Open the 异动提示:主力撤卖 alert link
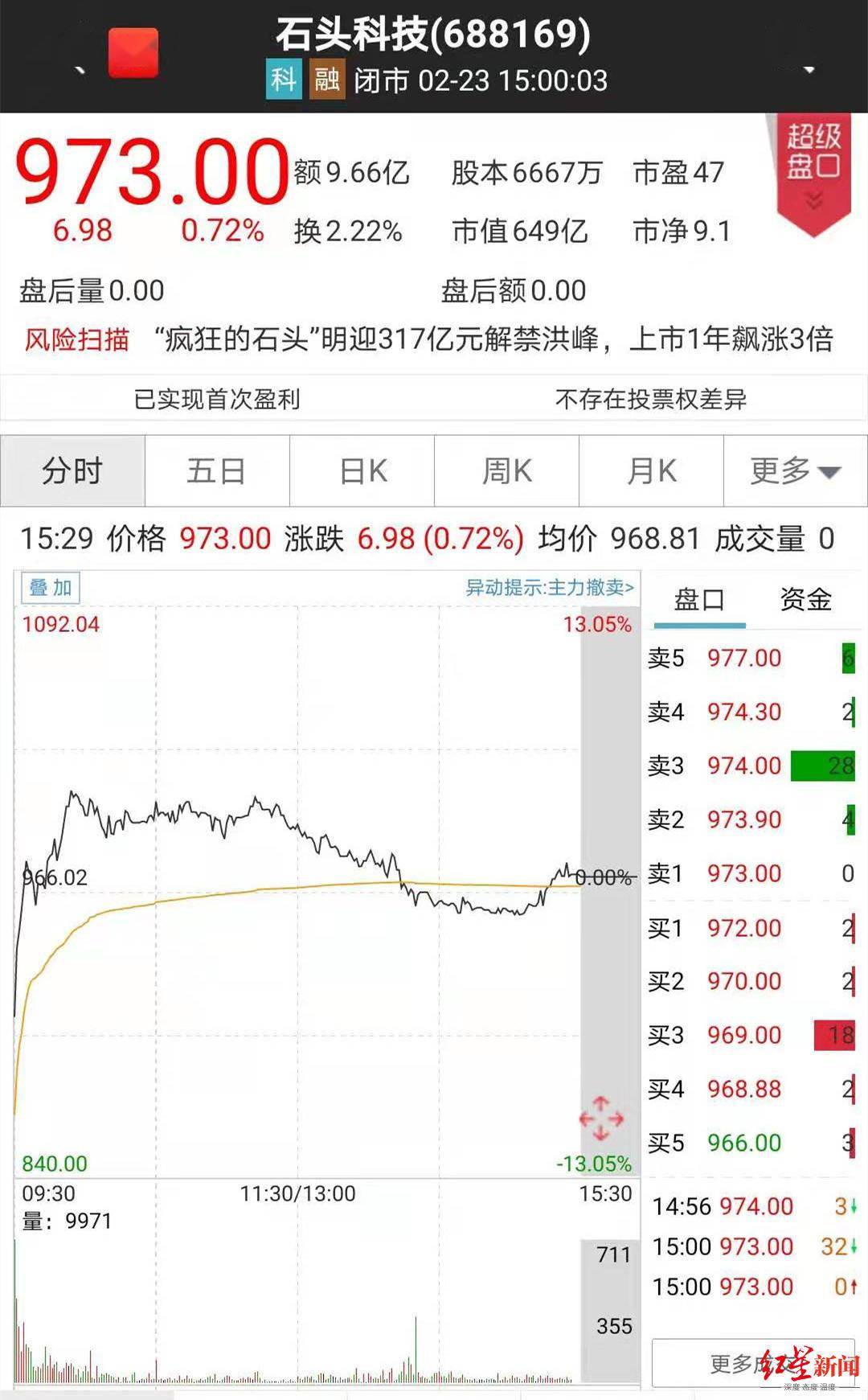This screenshot has width=868, height=1400. pyautogui.click(x=547, y=588)
